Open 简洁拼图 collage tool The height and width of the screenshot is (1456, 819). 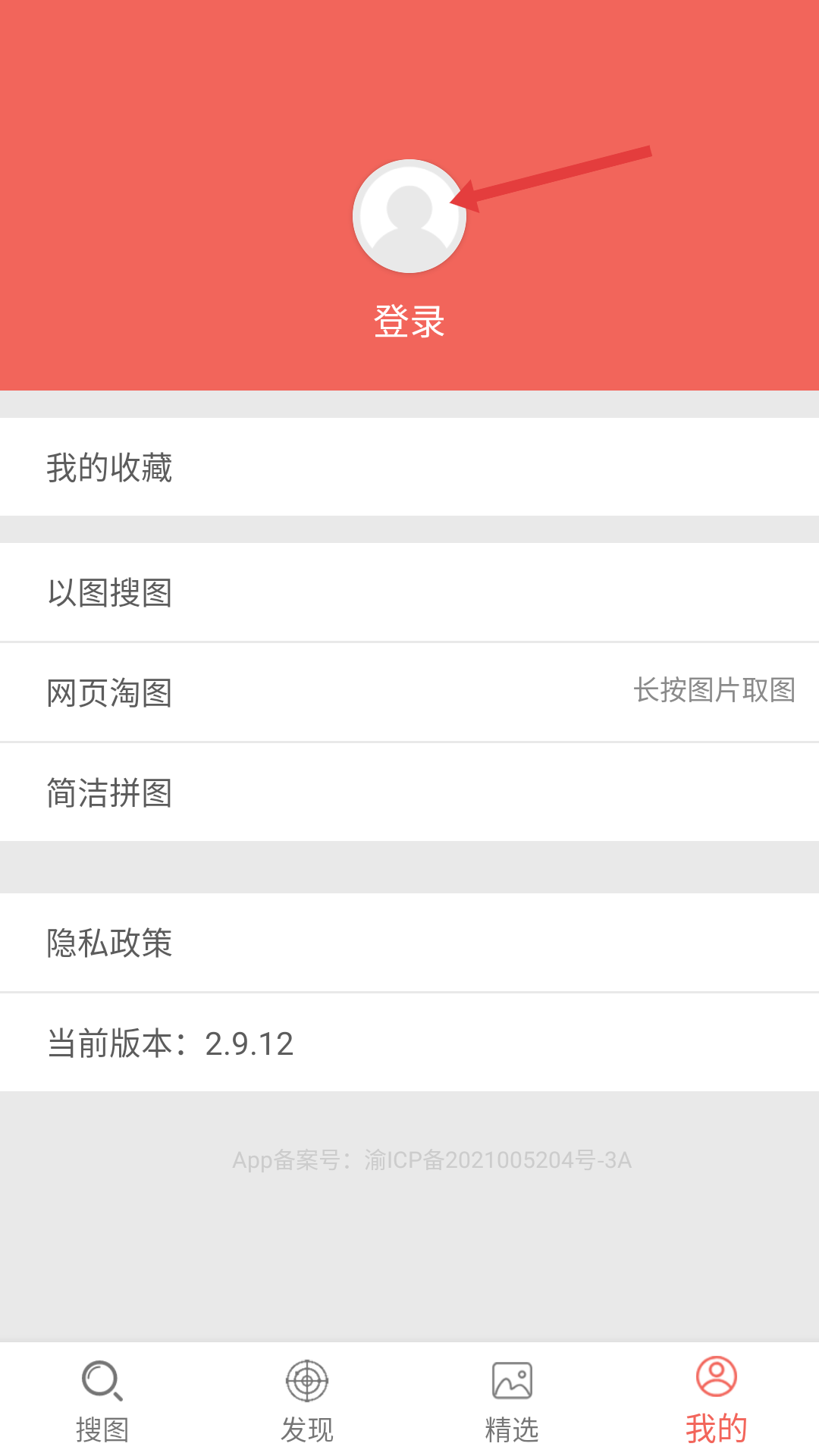pyautogui.click(x=409, y=792)
